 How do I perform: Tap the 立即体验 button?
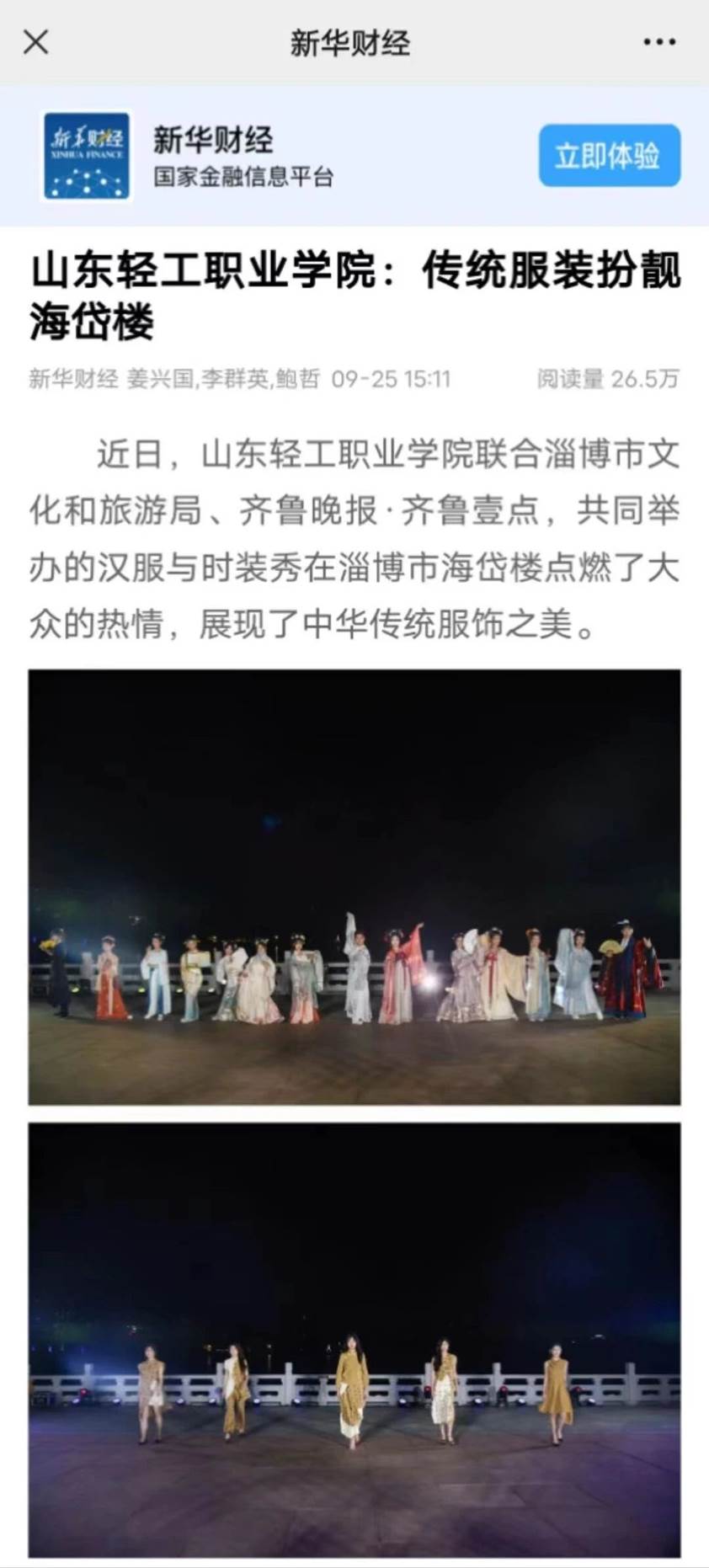[609, 156]
